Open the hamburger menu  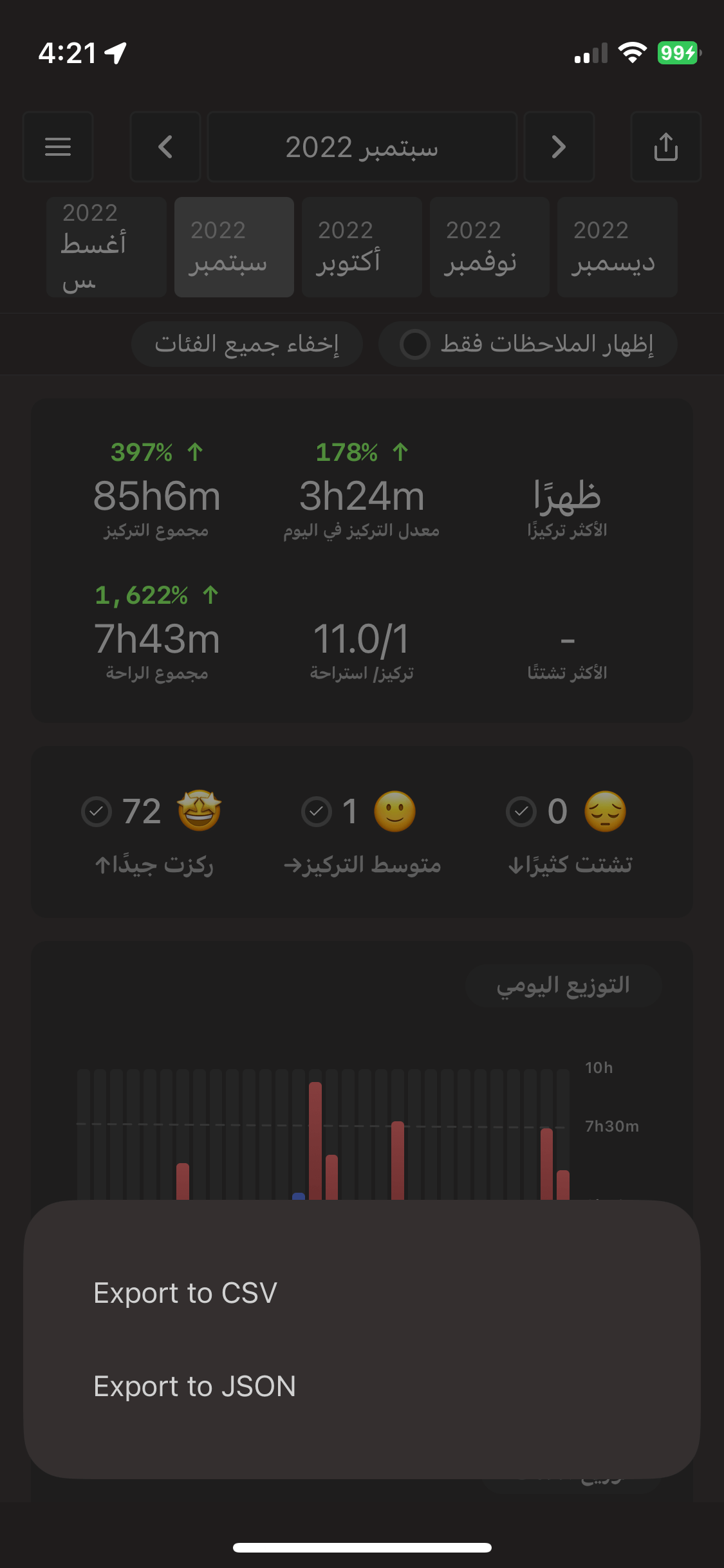click(x=58, y=147)
